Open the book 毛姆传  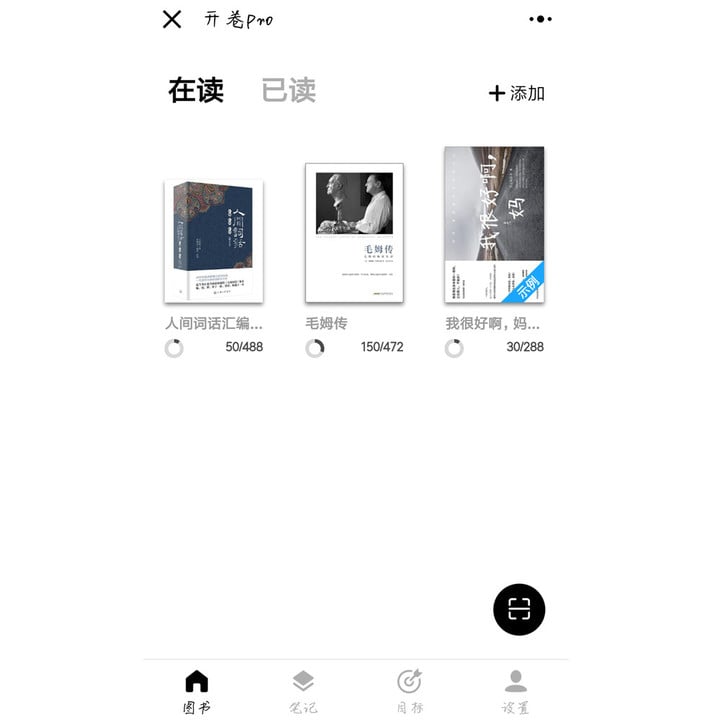[354, 233]
